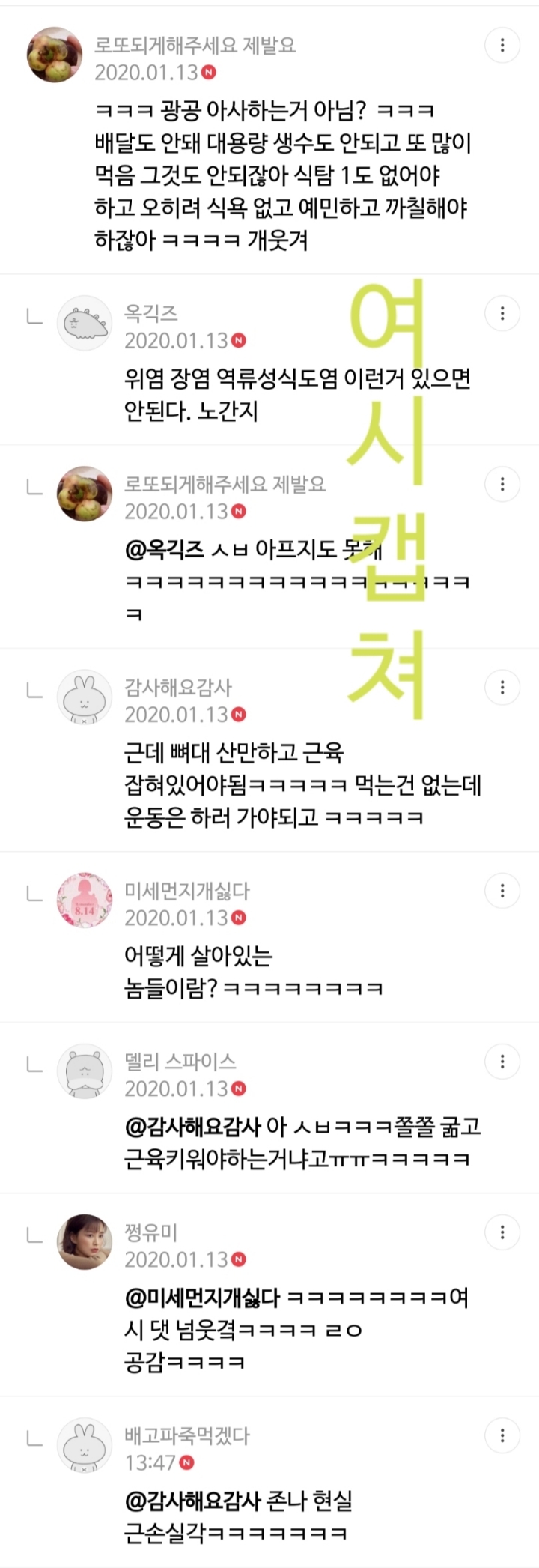
Task: View 미세먼지개싫다's profile picture
Action: 85,900
